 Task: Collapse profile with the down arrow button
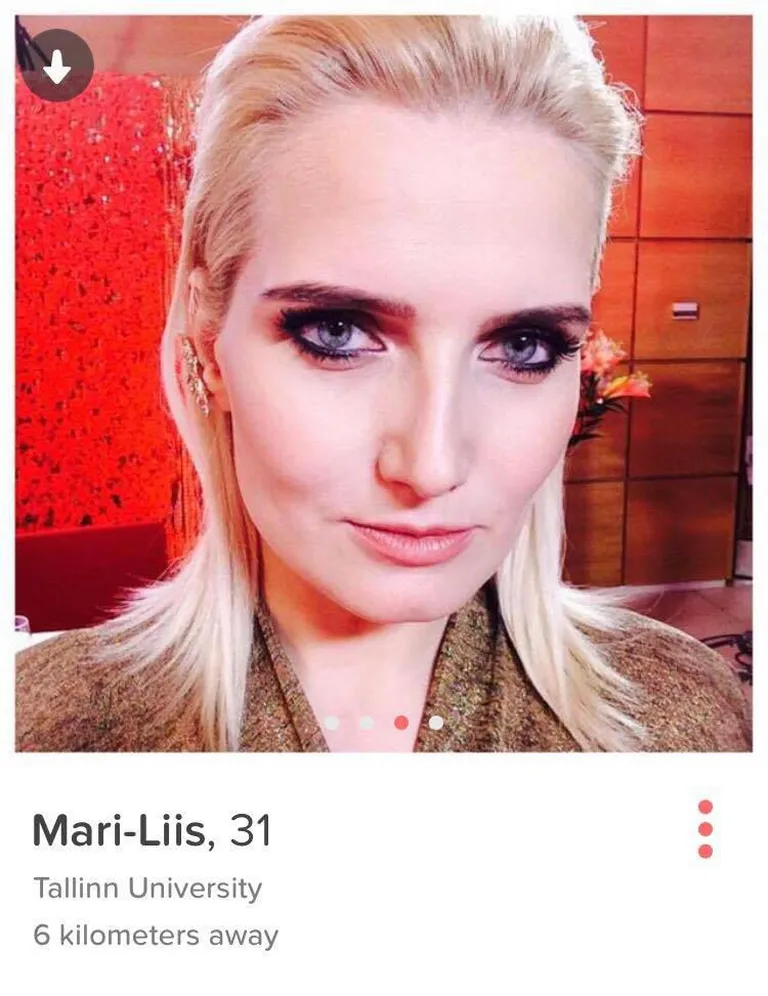(57, 66)
